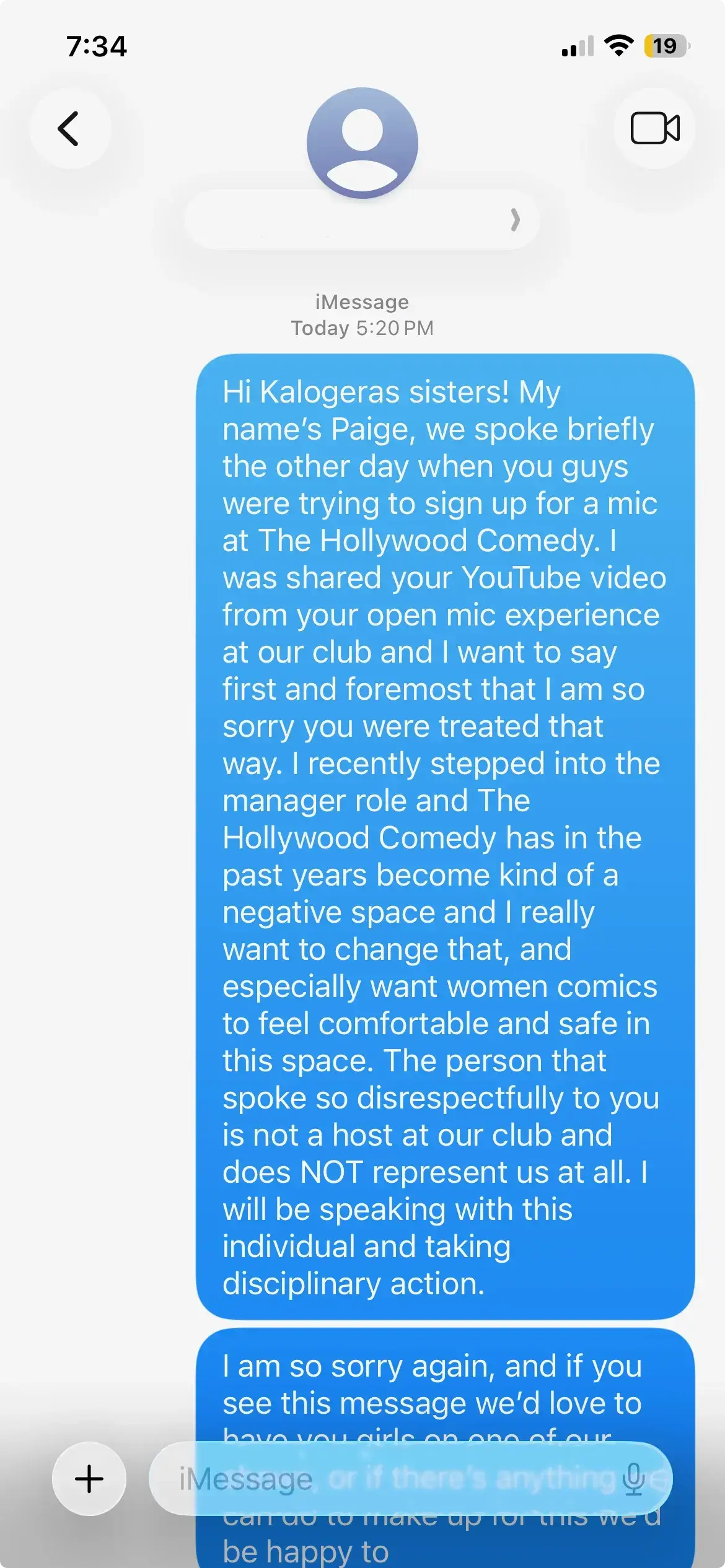The image size is (725, 1568).
Task: Open the contact details pill
Action: (x=362, y=220)
